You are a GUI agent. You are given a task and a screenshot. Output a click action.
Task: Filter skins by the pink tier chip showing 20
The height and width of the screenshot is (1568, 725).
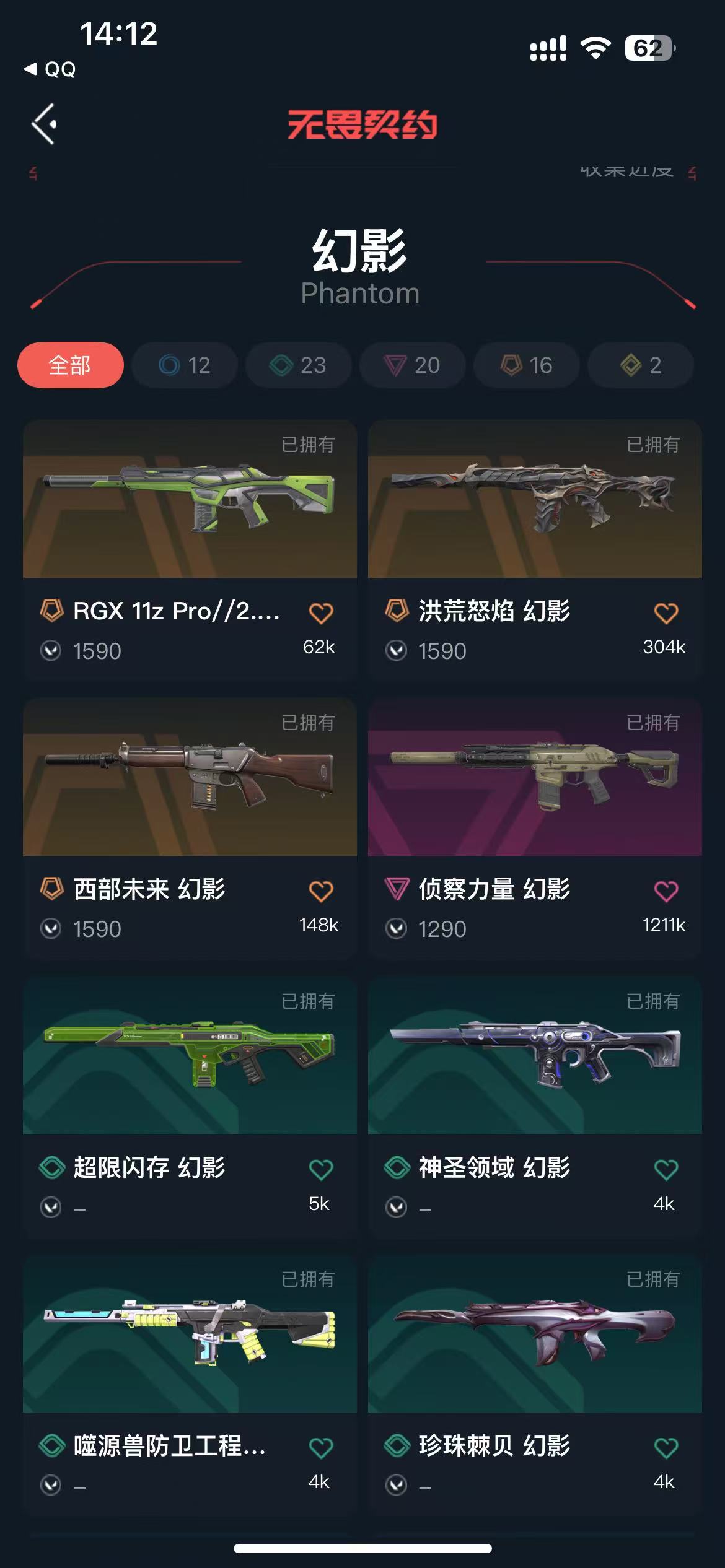click(412, 365)
